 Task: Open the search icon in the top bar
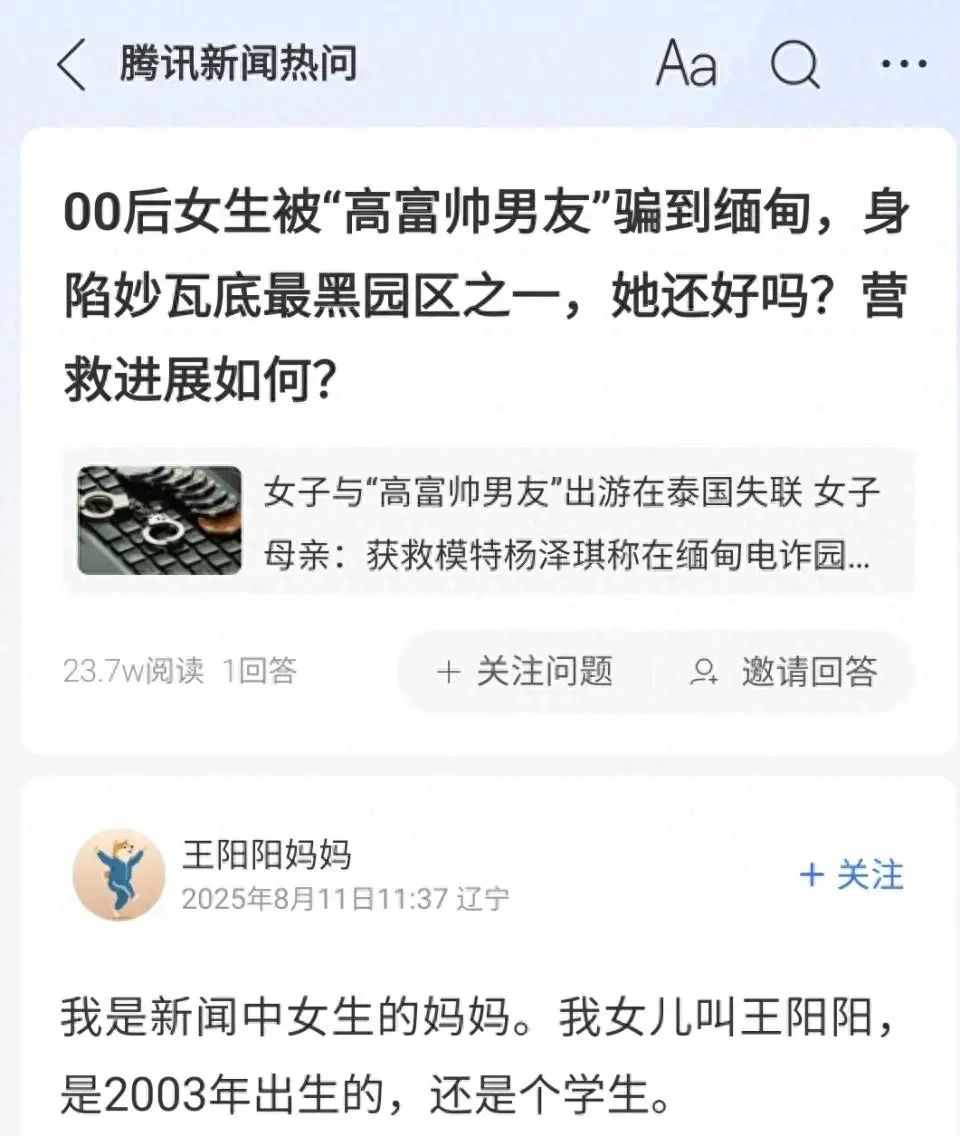point(793,64)
